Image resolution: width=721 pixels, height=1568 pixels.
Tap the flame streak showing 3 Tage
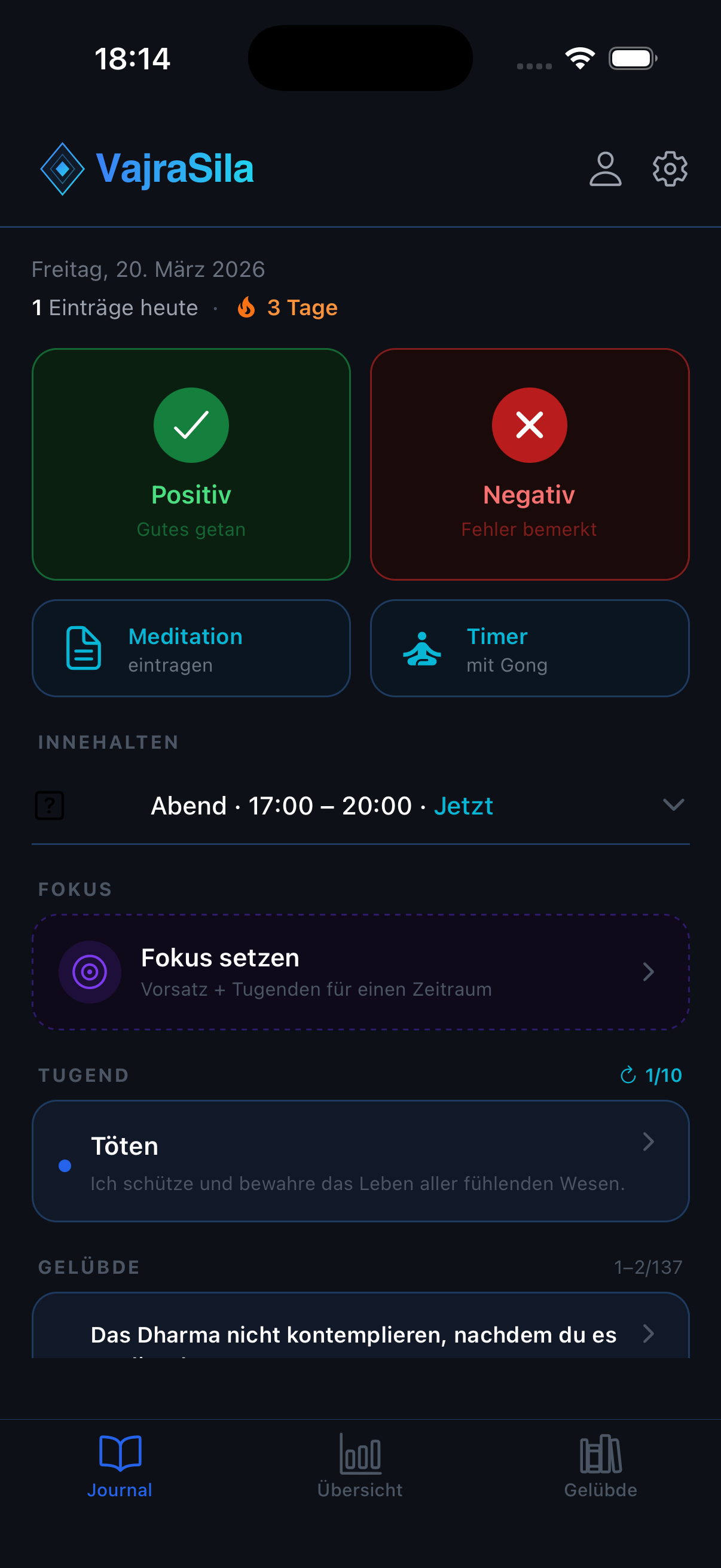286,307
